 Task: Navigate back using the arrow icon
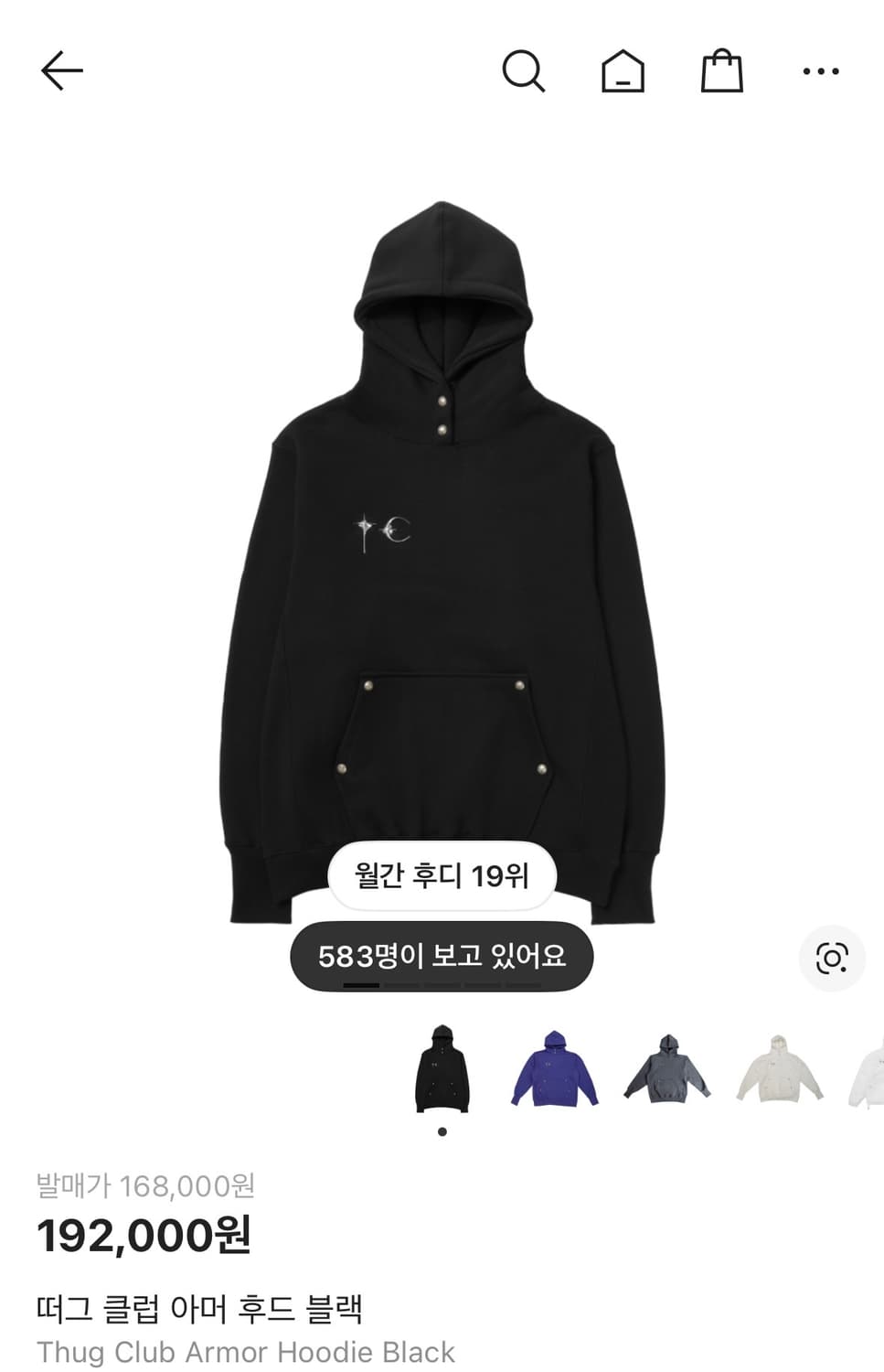[62, 70]
